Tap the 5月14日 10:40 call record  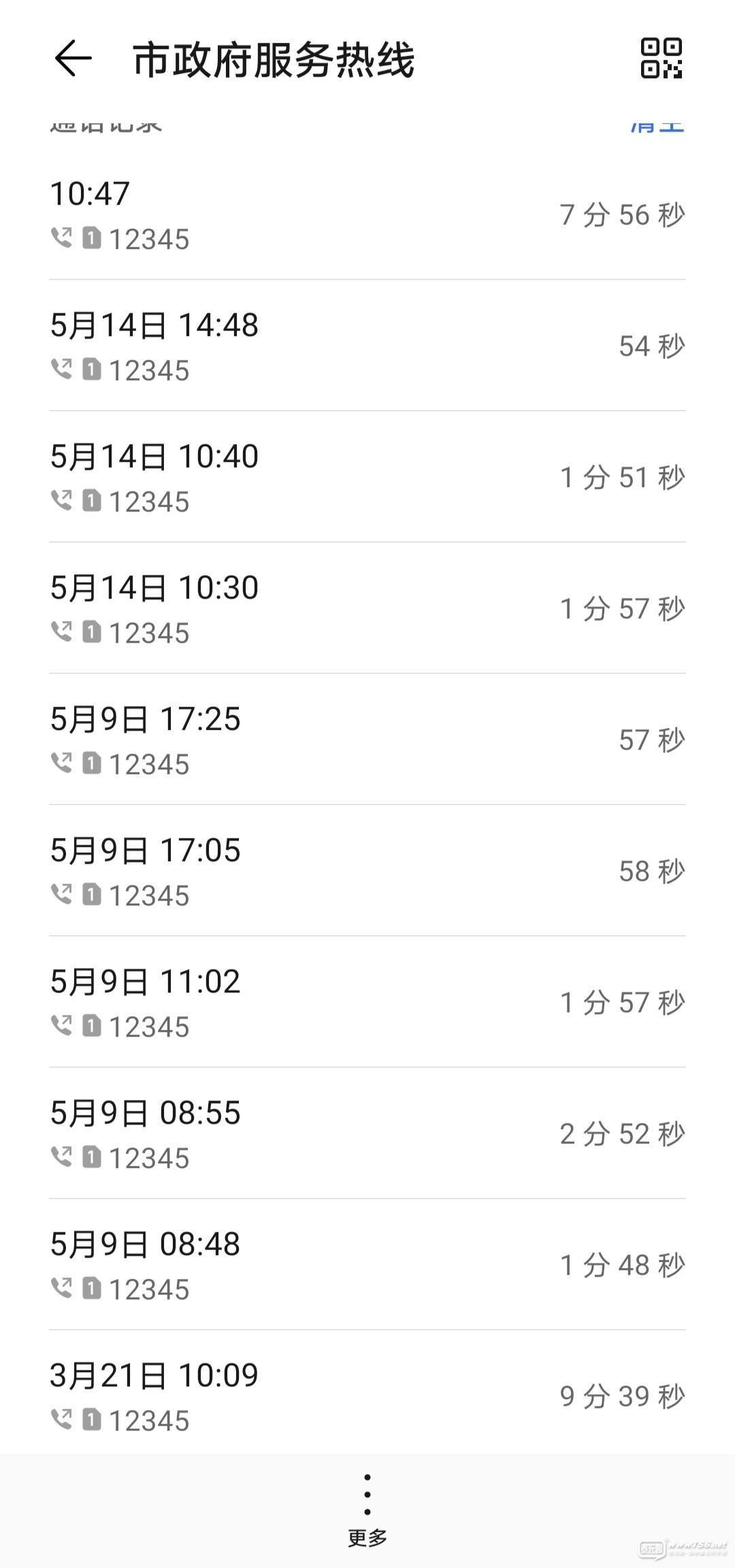tap(367, 477)
